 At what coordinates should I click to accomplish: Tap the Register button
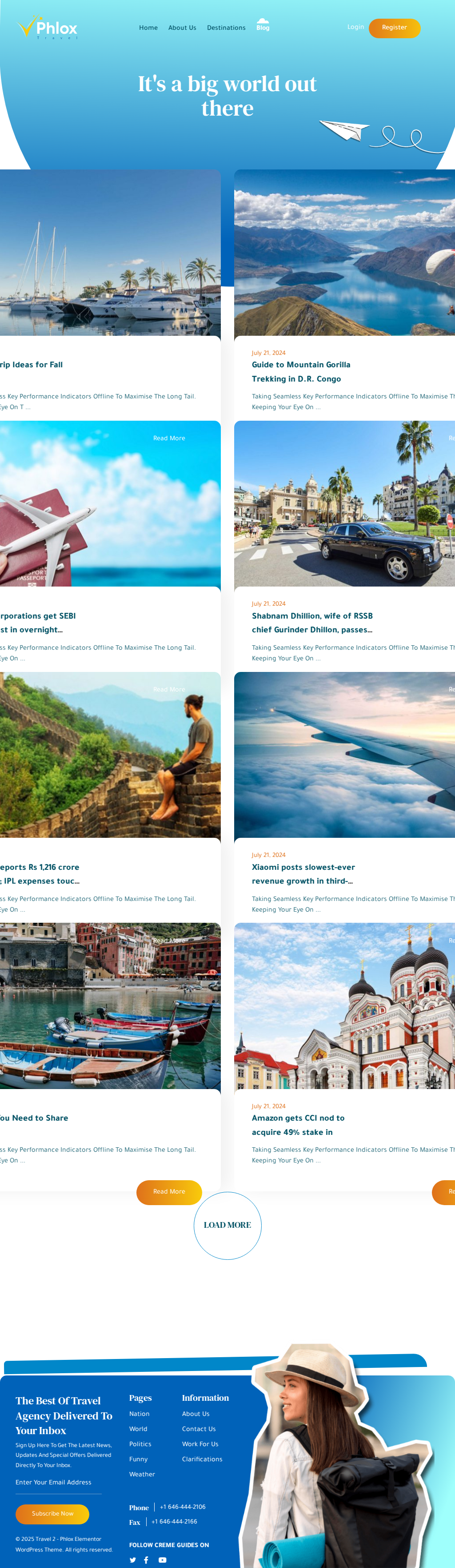point(394,28)
